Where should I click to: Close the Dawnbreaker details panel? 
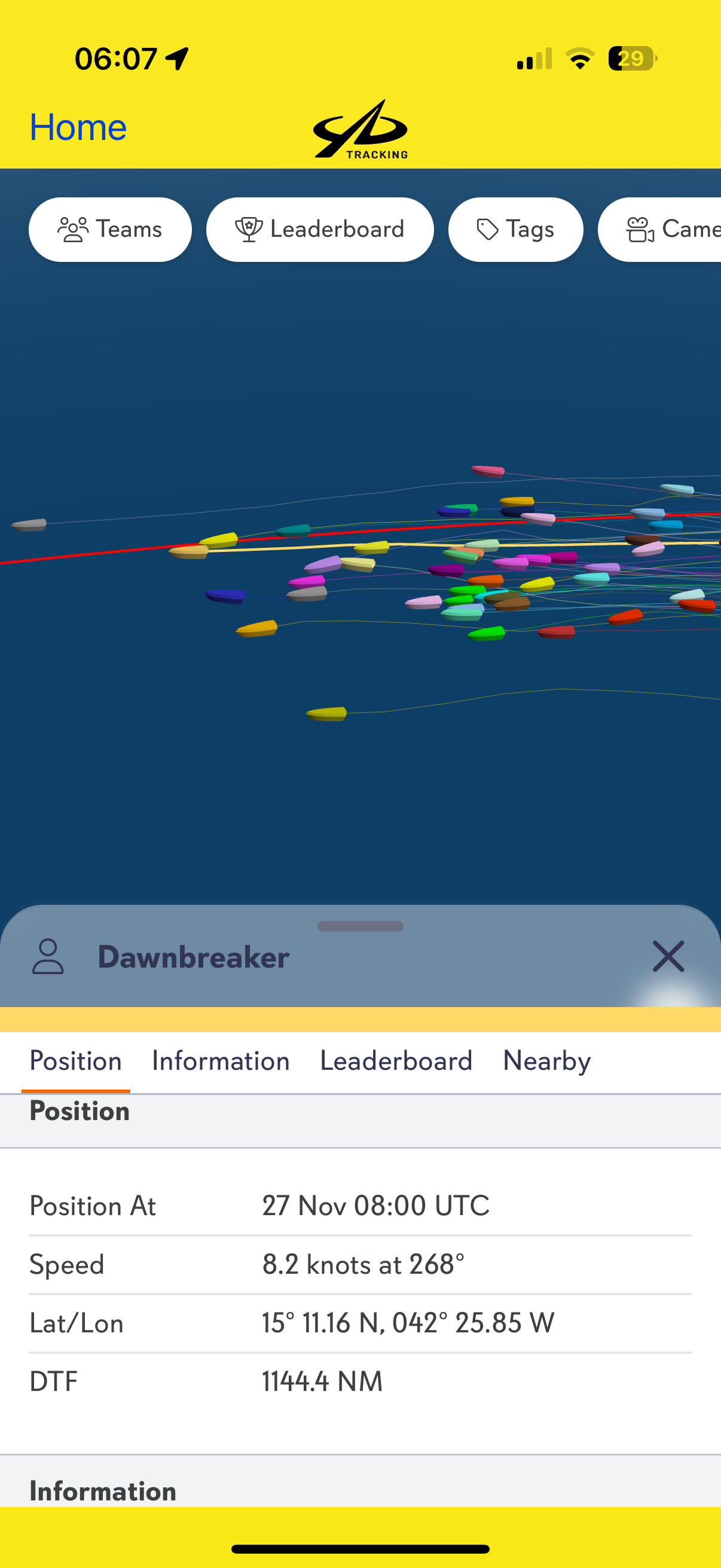(x=667, y=956)
